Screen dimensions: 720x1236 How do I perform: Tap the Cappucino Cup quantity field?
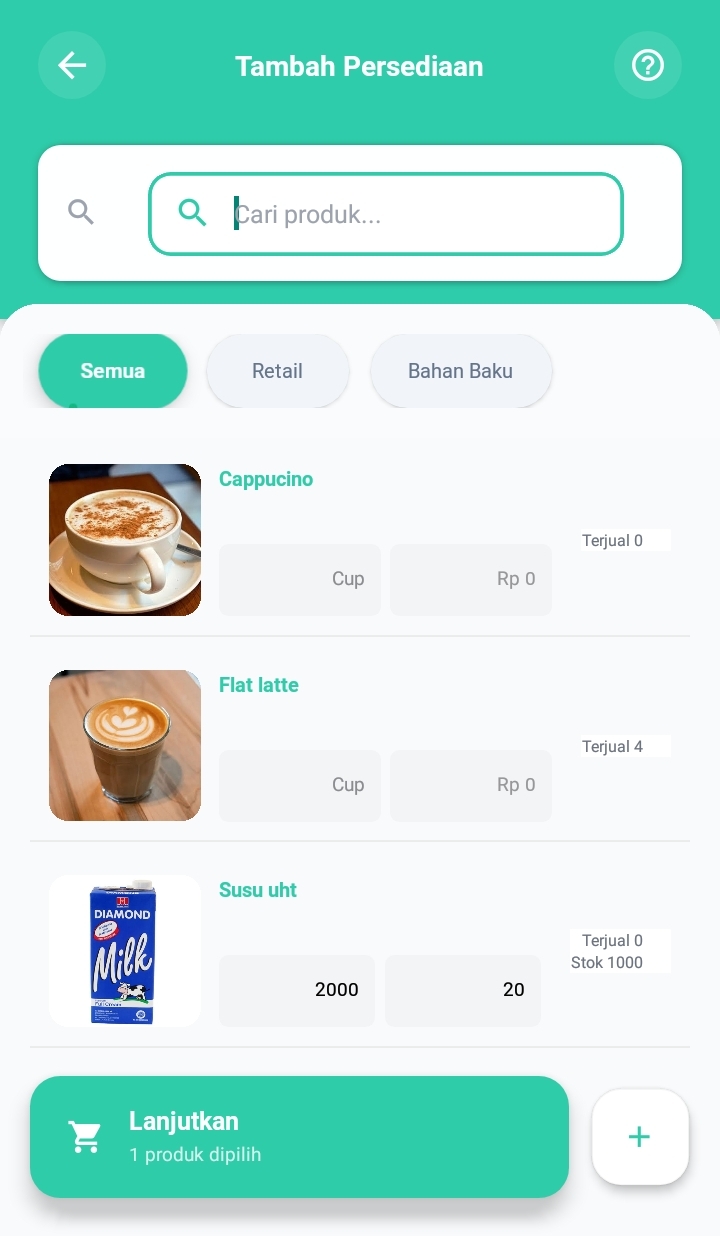(x=300, y=579)
